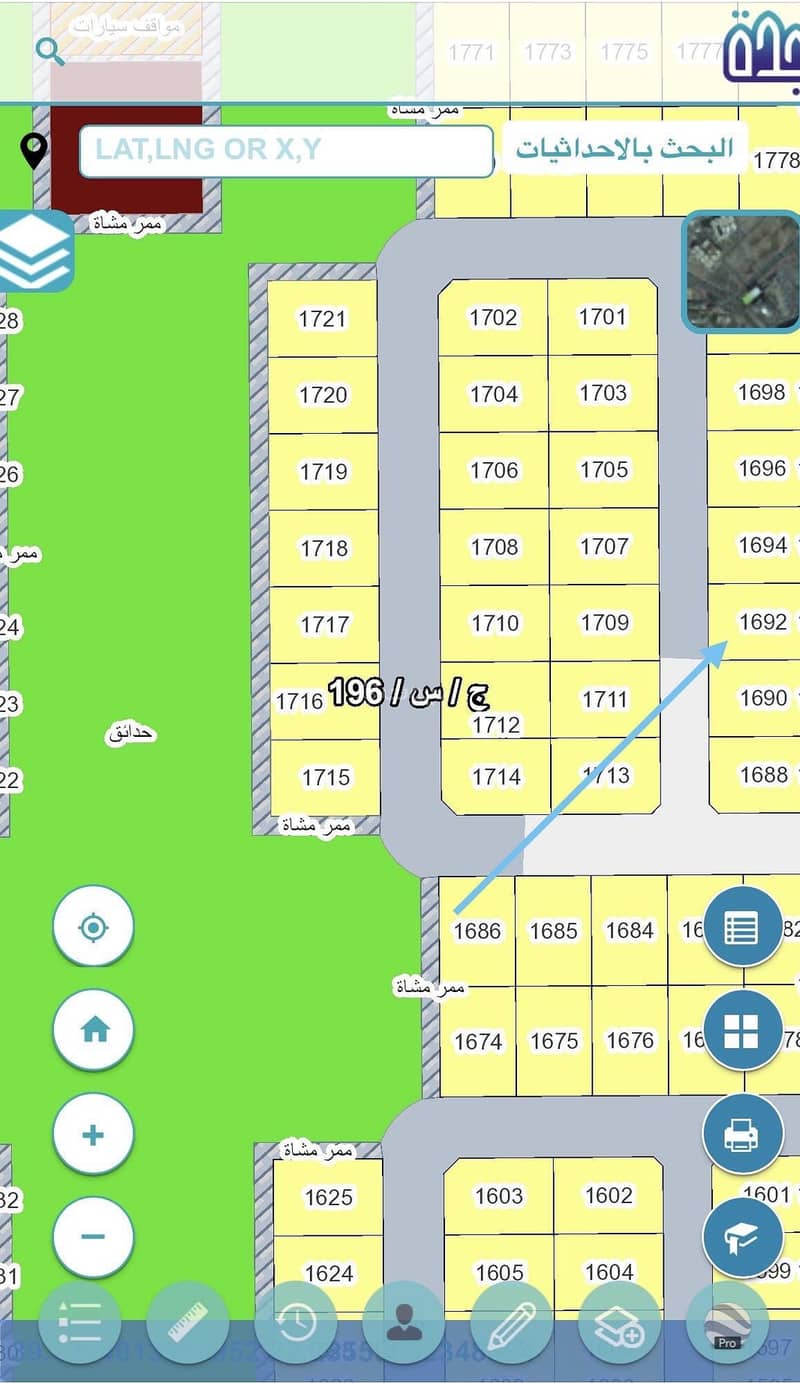Open the graduation cap tutorial button

[742, 1237]
